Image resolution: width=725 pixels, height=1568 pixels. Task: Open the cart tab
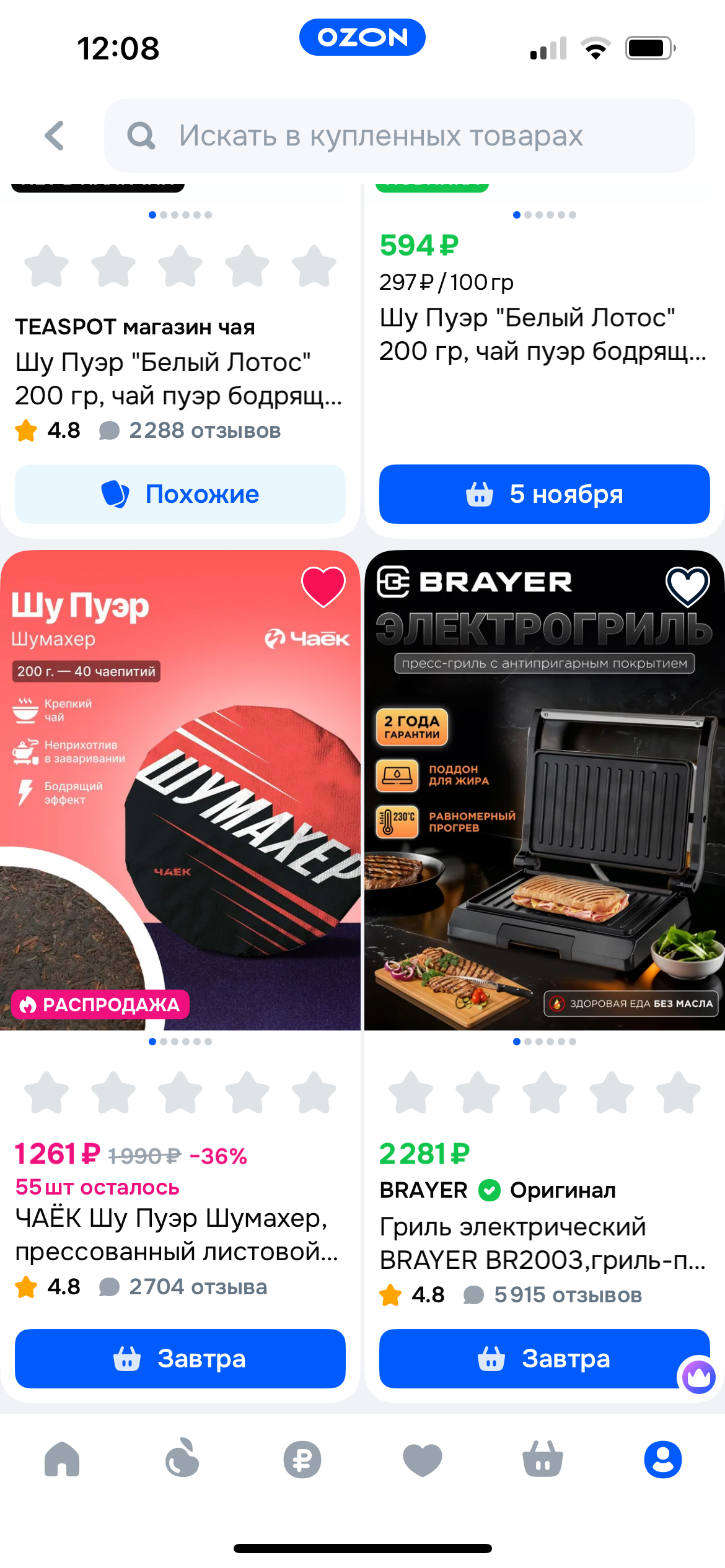tap(543, 1459)
